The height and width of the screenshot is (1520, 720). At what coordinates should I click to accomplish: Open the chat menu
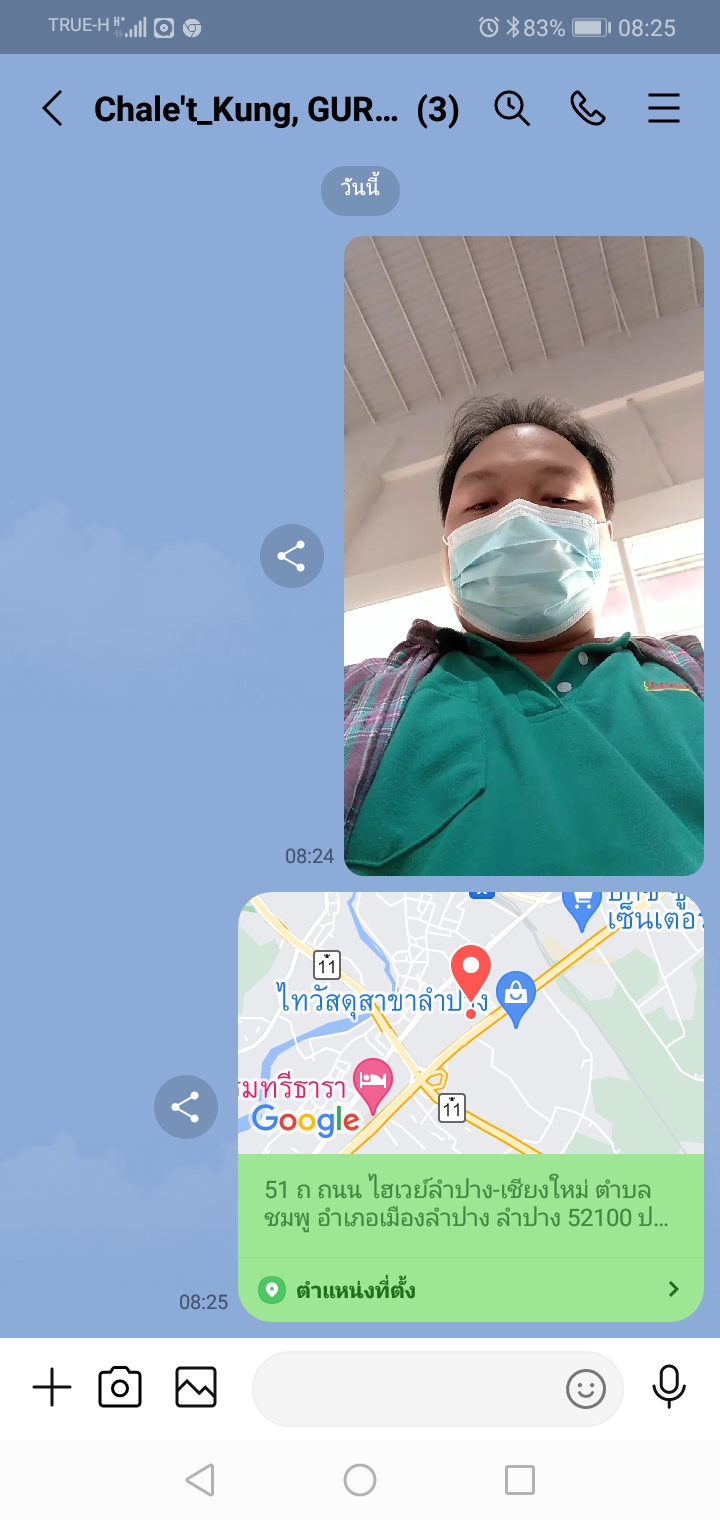(x=664, y=109)
